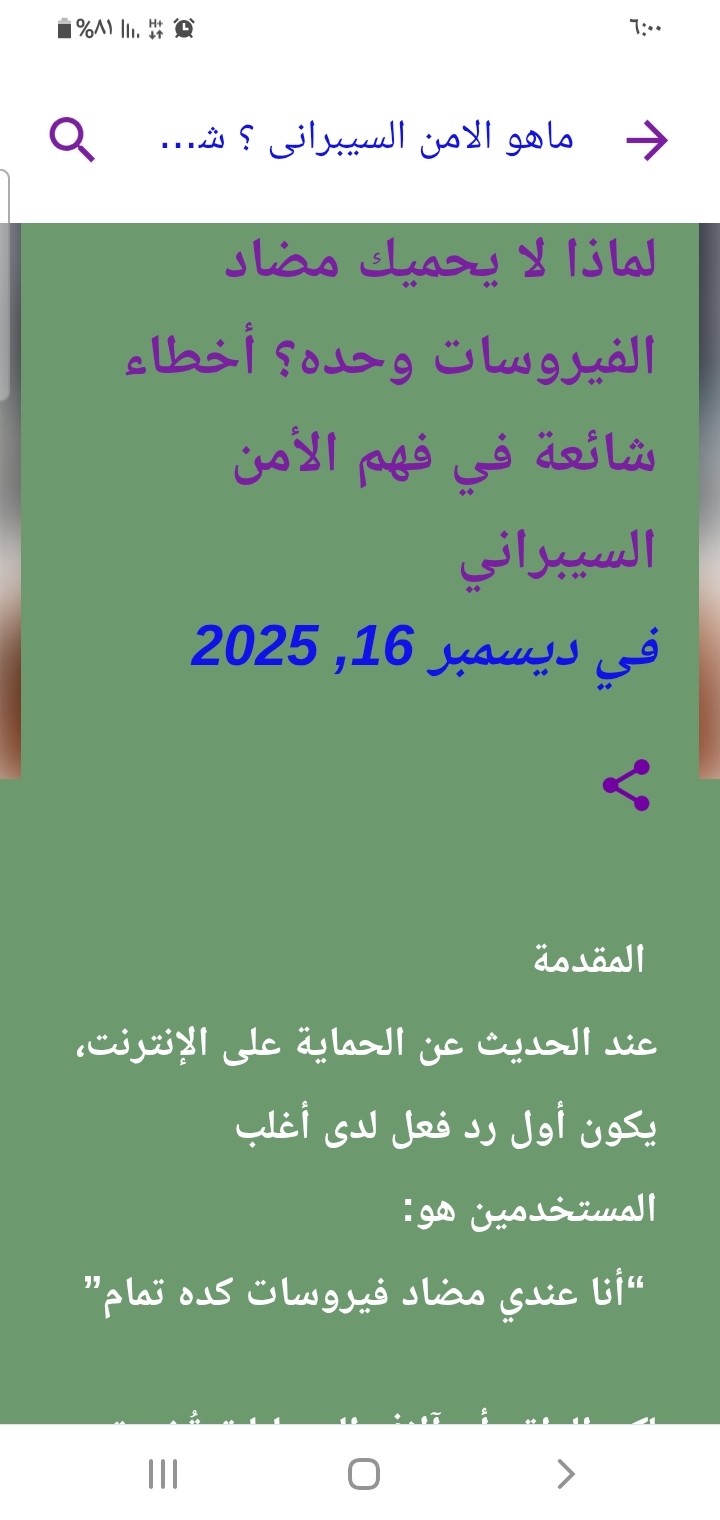Tap the system home button

tap(364, 1473)
